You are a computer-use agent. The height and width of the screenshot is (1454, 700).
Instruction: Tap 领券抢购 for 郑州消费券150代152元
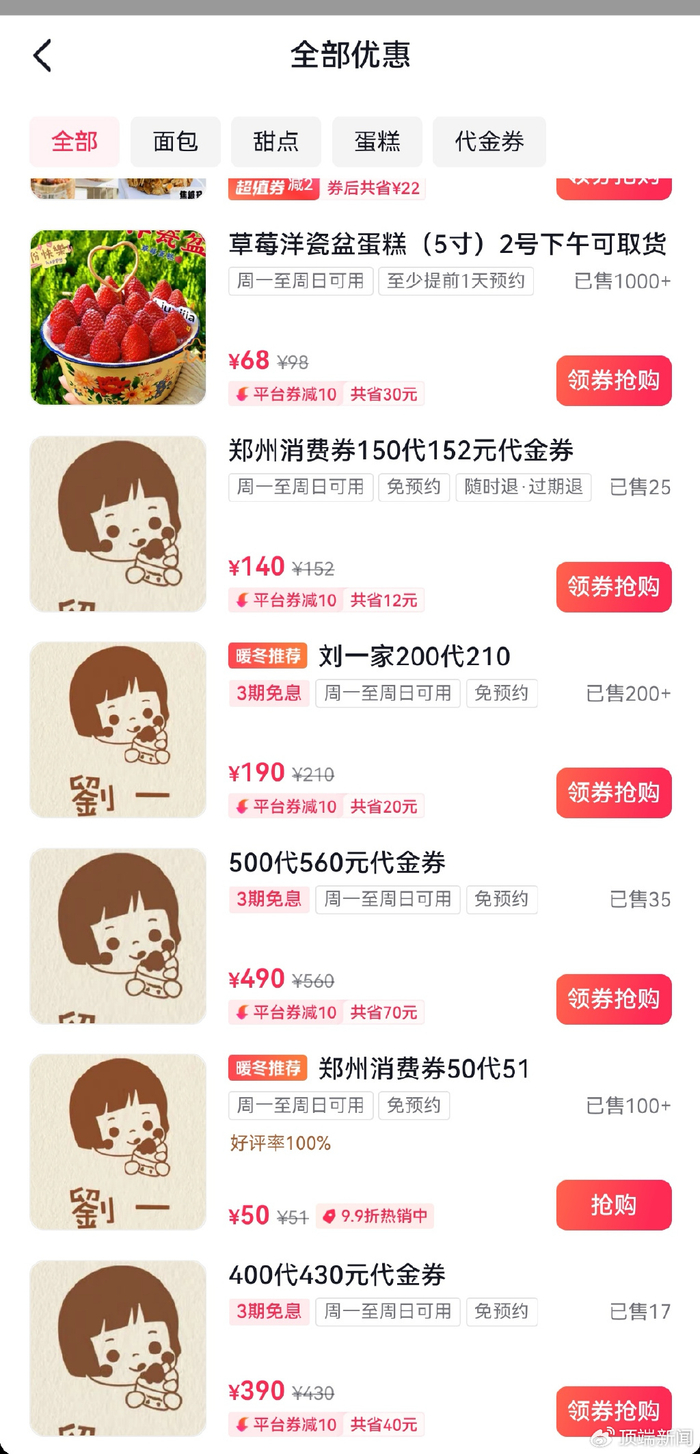click(x=613, y=587)
